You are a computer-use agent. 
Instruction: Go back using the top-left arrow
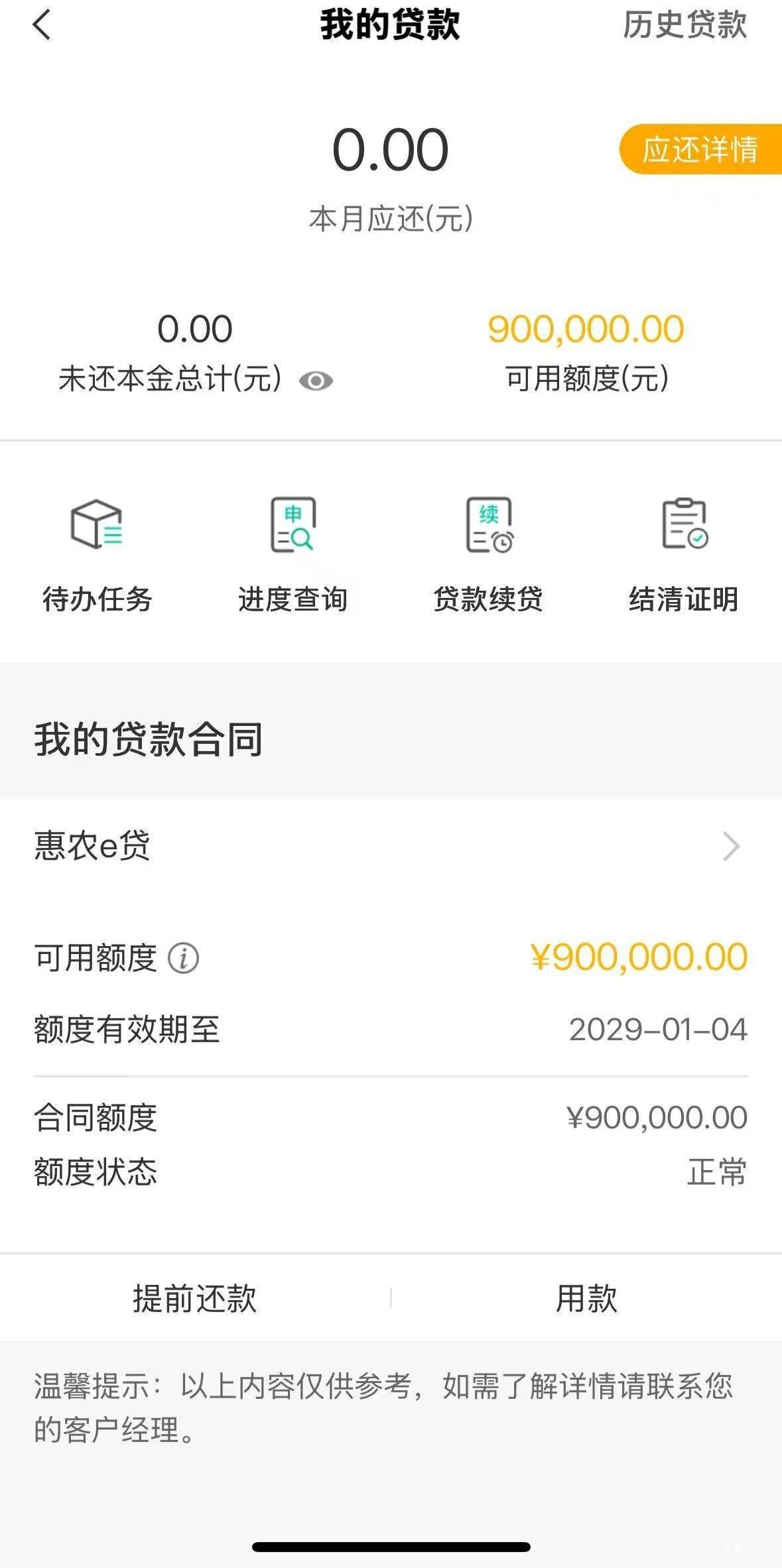tap(41, 27)
